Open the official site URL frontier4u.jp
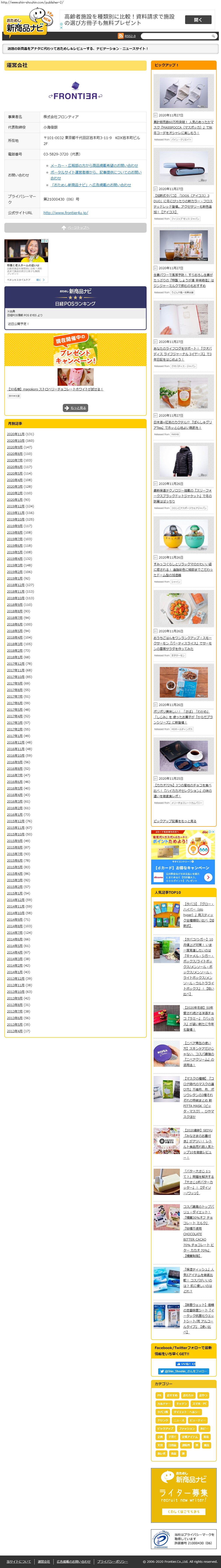Screen dimensions: 221x1568 [66, 213]
